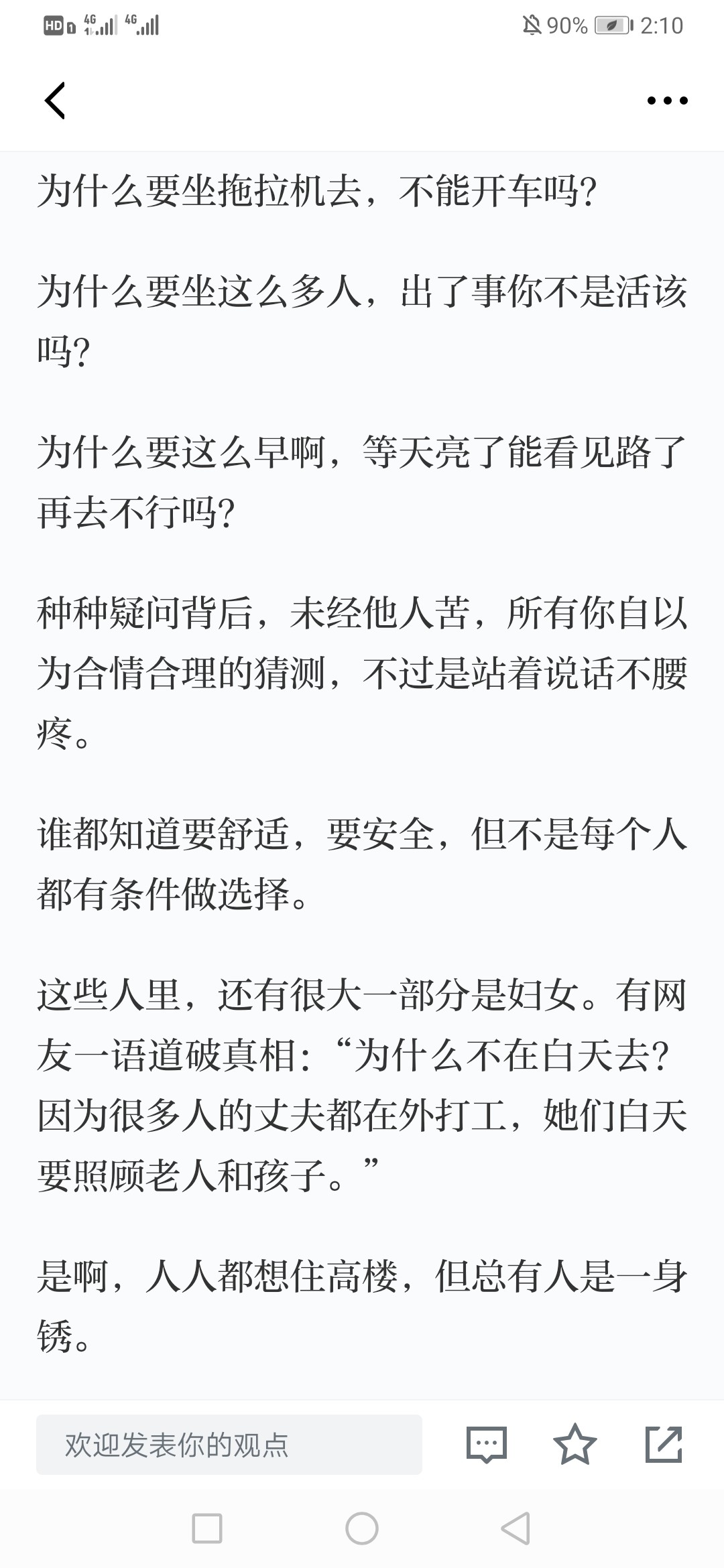724x1568 pixels.
Task: Open the three-dot overflow menu
Action: 667,101
